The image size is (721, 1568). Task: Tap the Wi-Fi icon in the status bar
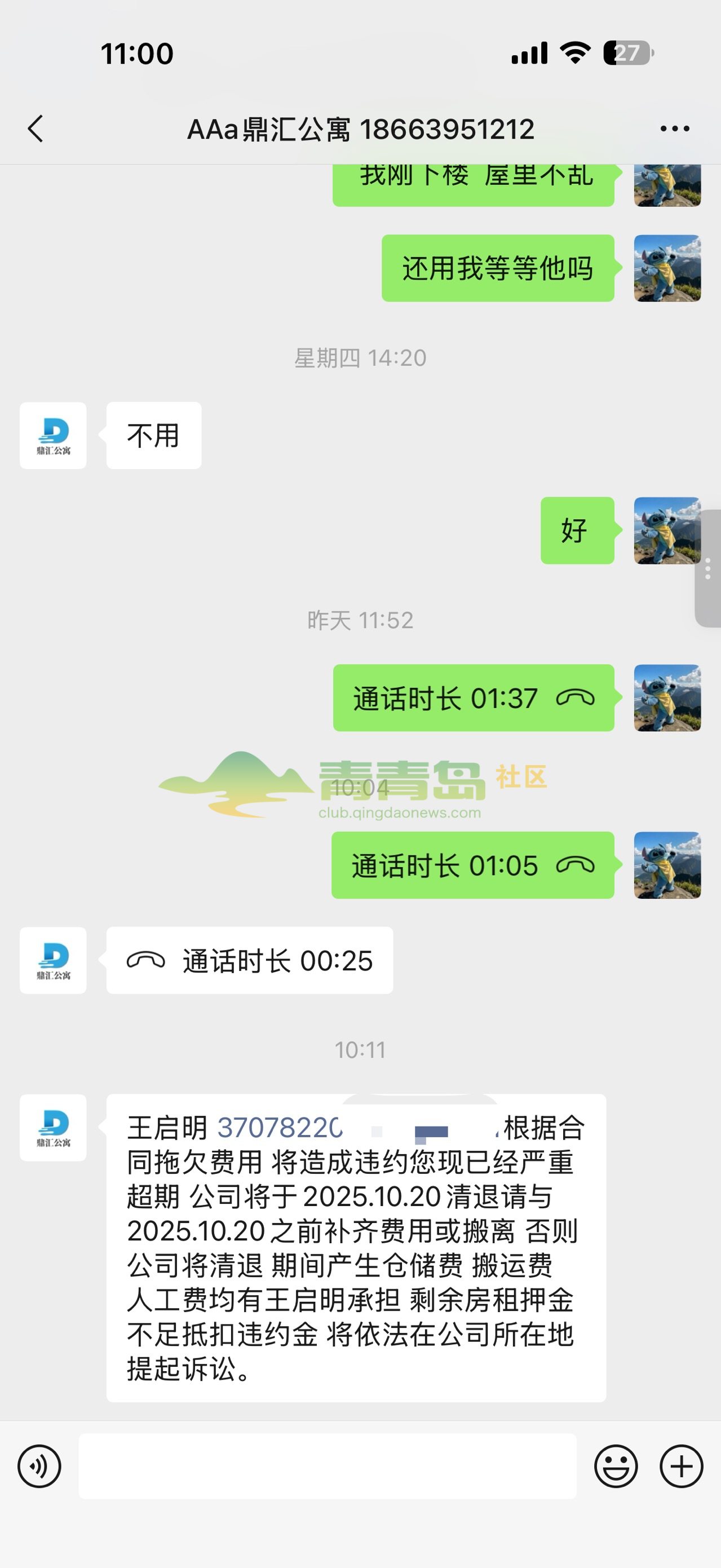pyautogui.click(x=574, y=54)
